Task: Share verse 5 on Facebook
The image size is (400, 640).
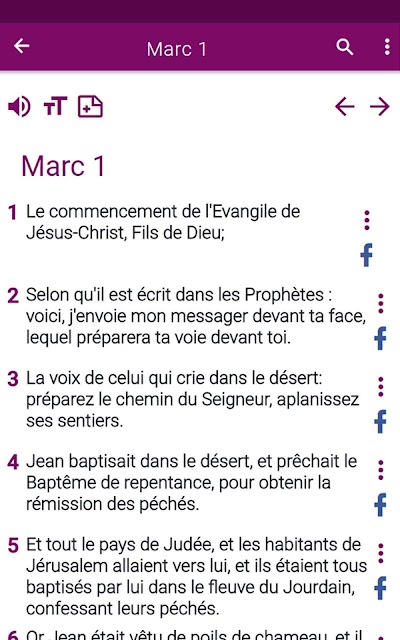Action: 380,588
